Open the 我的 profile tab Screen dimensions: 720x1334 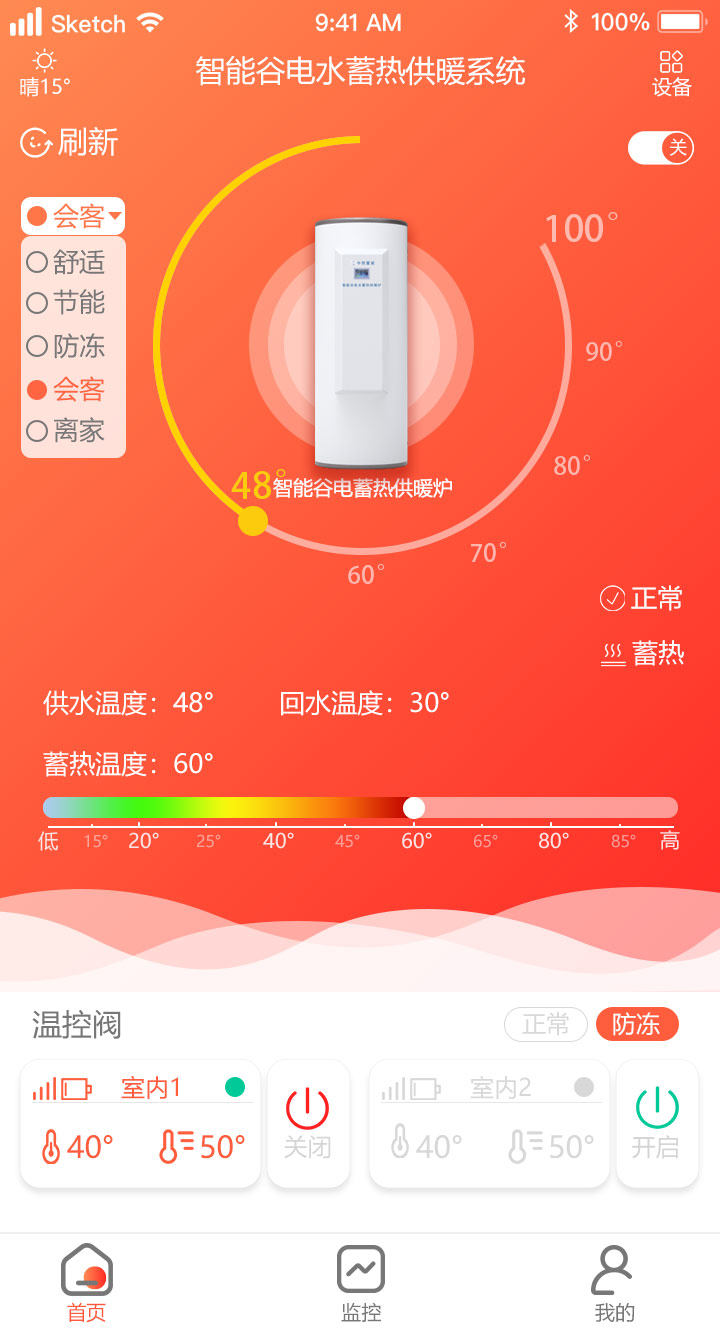pos(614,1284)
